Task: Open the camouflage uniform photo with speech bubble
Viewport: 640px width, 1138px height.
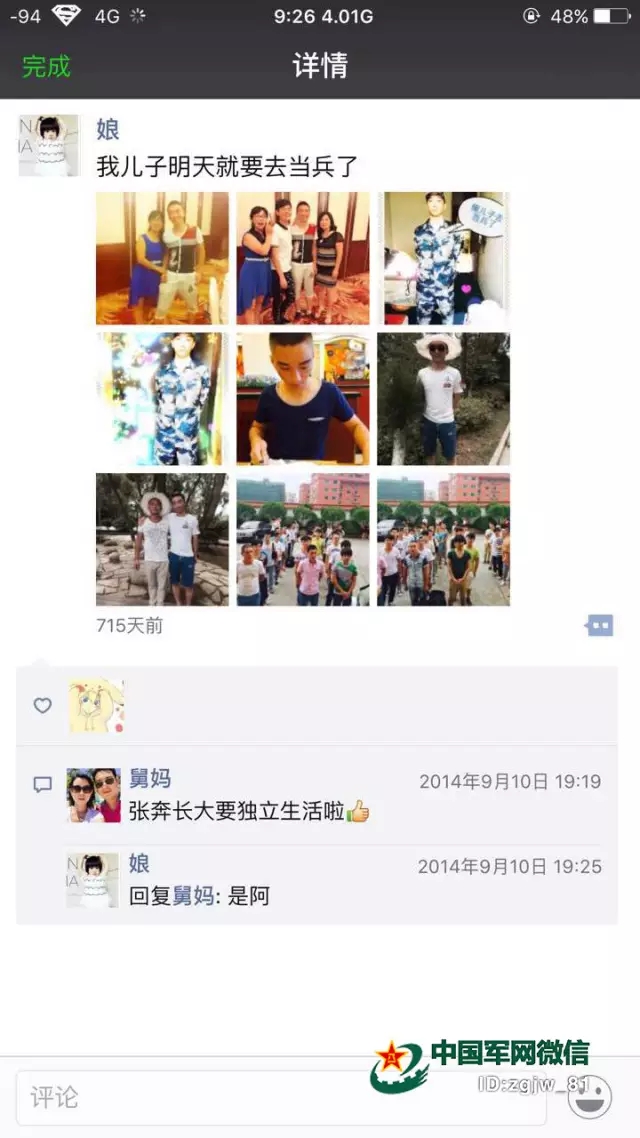Action: pos(443,258)
